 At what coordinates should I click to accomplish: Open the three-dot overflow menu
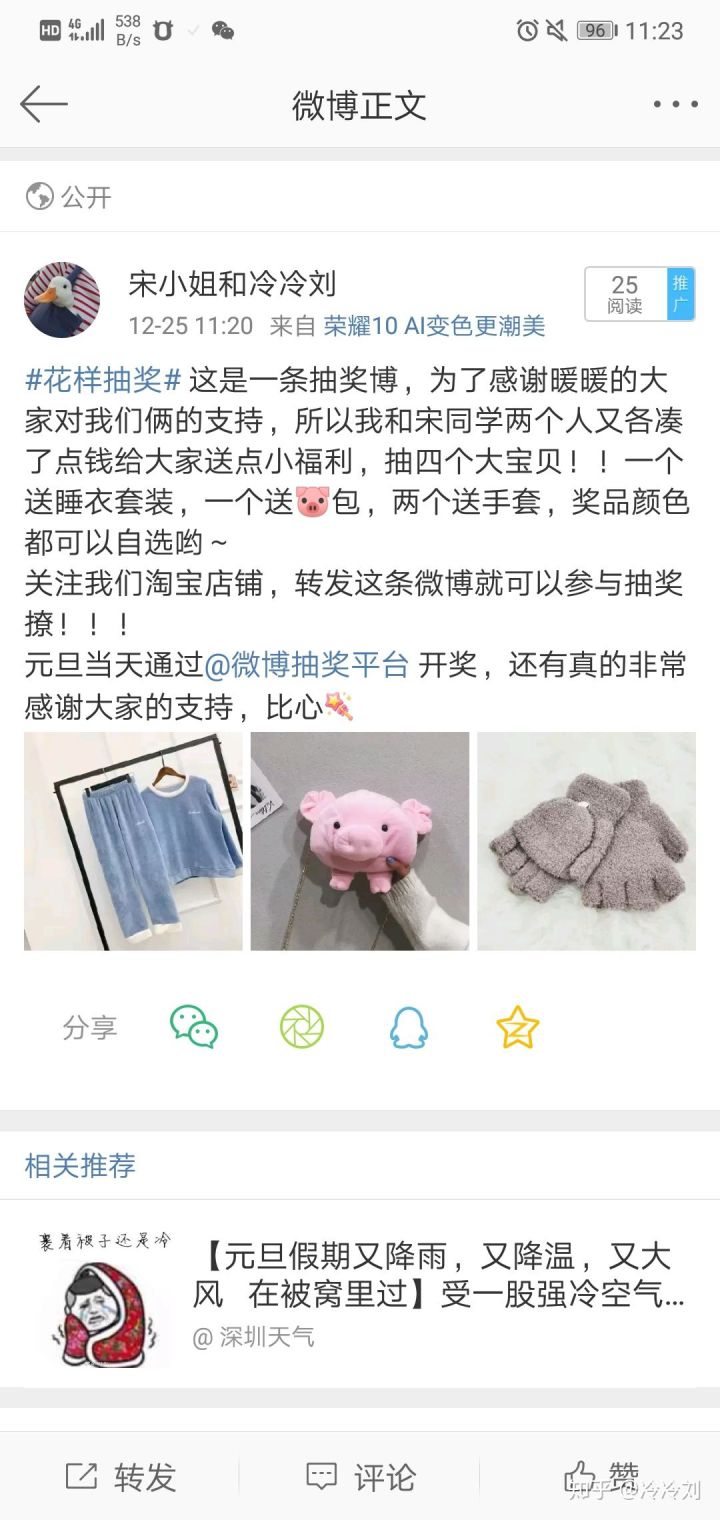tap(675, 104)
